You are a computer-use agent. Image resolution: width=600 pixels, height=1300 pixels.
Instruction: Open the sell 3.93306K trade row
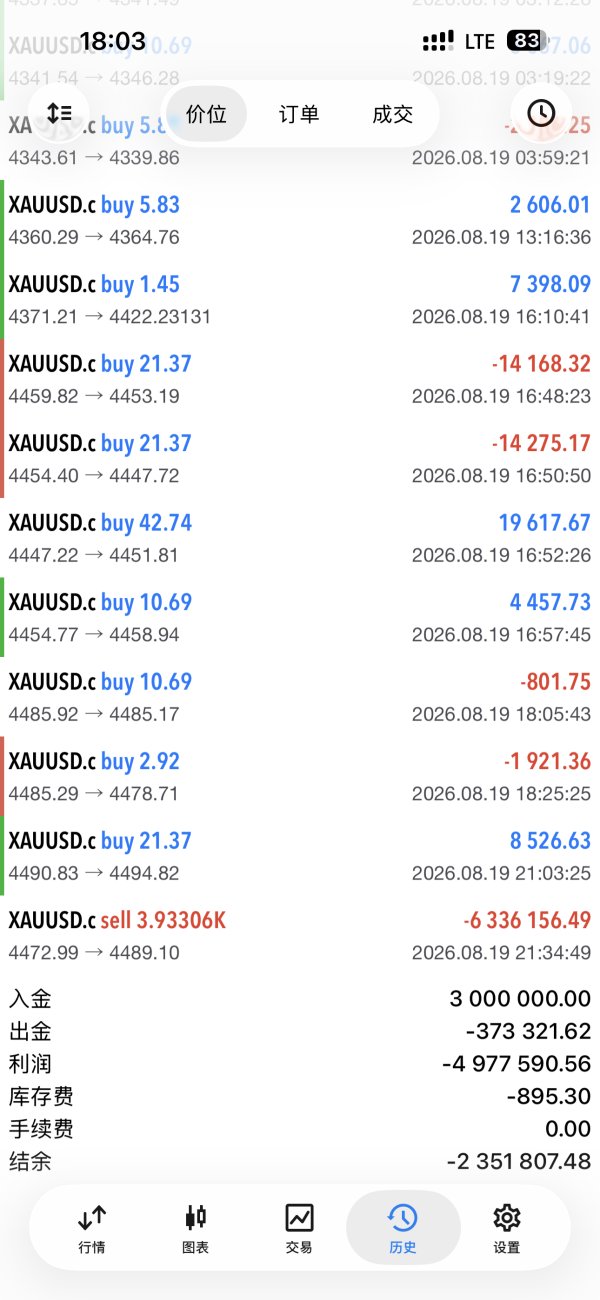(x=300, y=935)
